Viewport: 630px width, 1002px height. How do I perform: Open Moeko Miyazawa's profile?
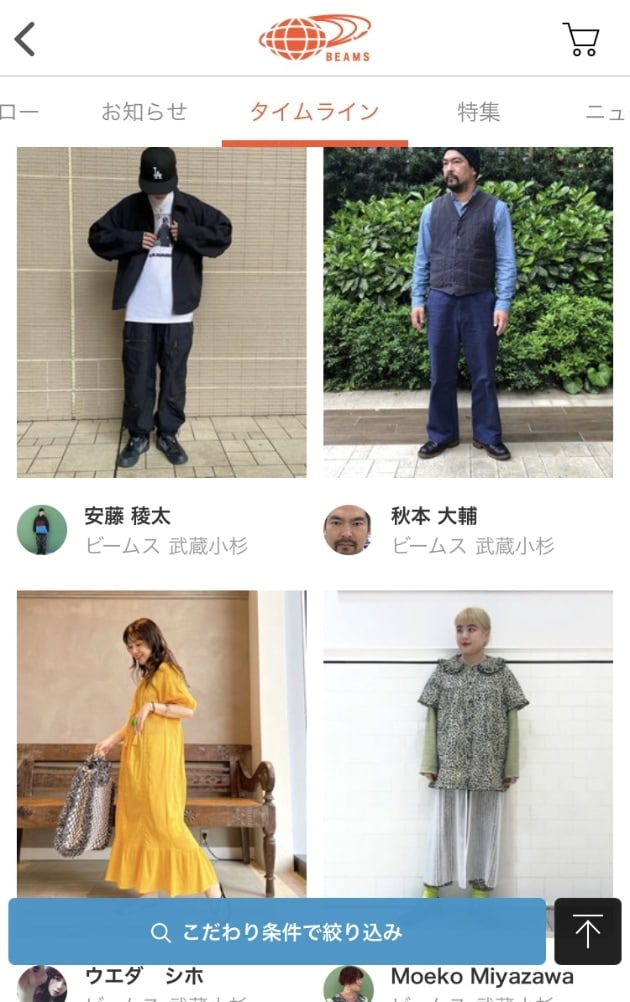coord(481,977)
